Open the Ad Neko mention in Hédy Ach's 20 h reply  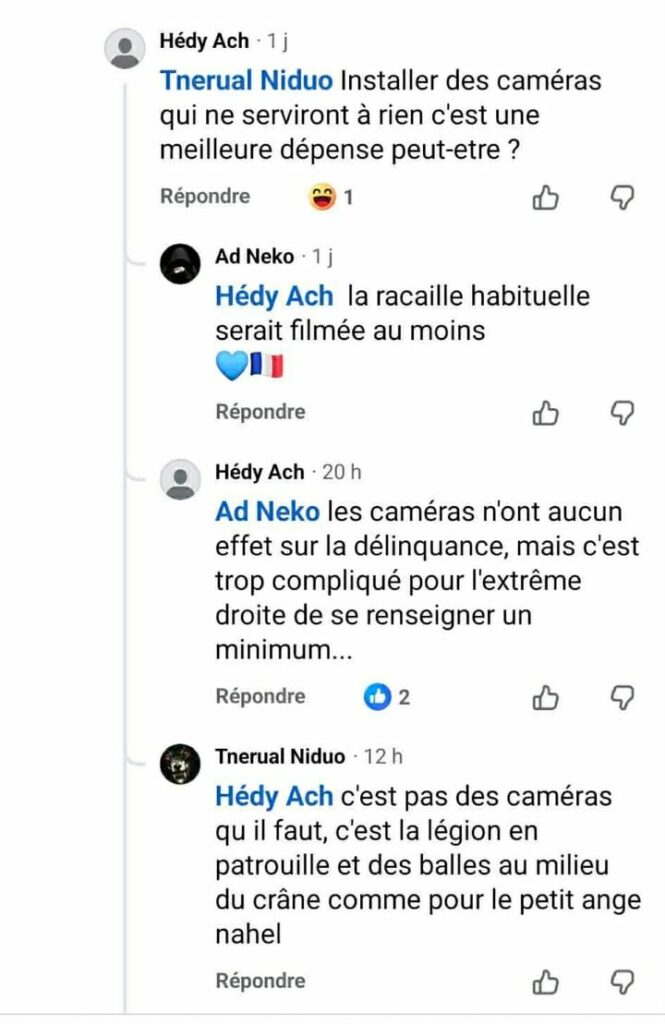(x=267, y=511)
